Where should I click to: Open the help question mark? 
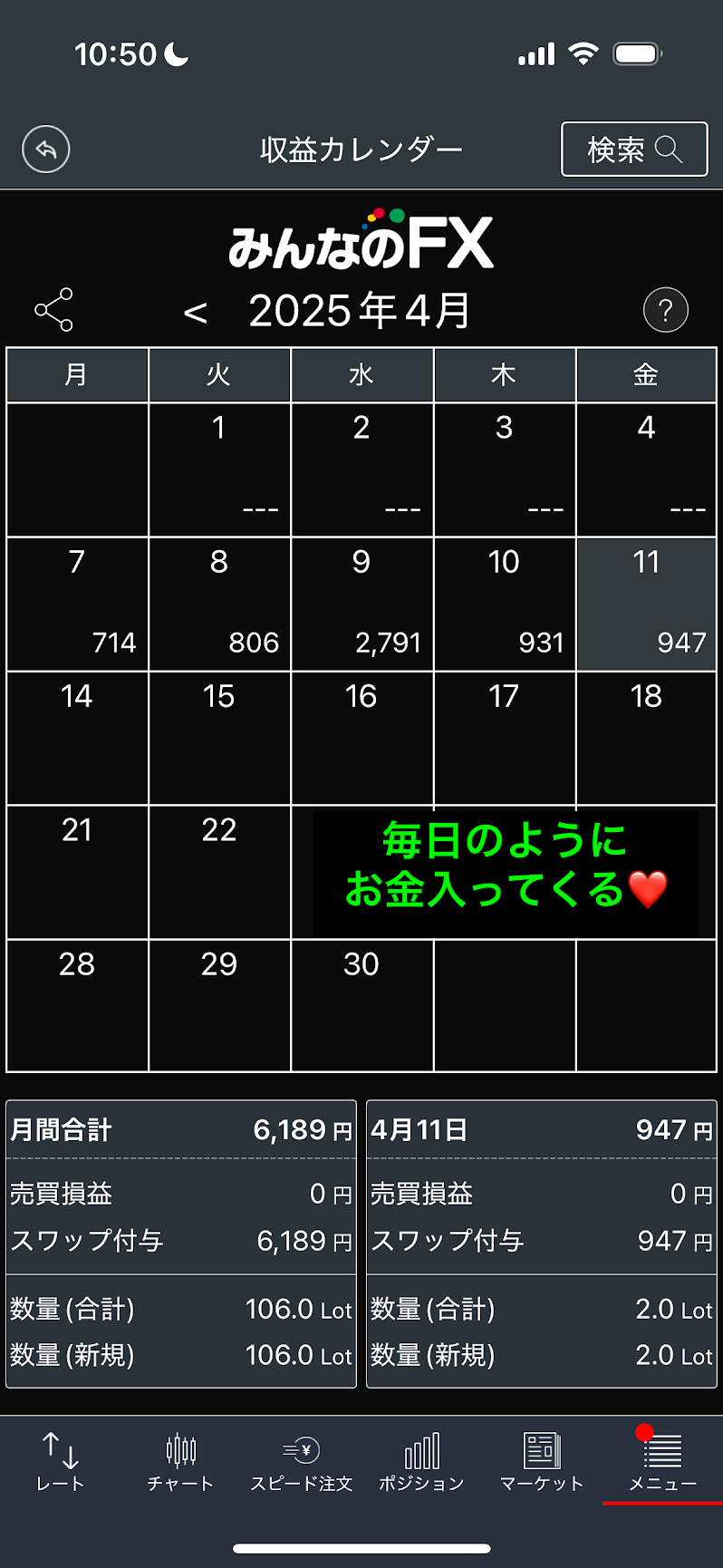click(665, 311)
